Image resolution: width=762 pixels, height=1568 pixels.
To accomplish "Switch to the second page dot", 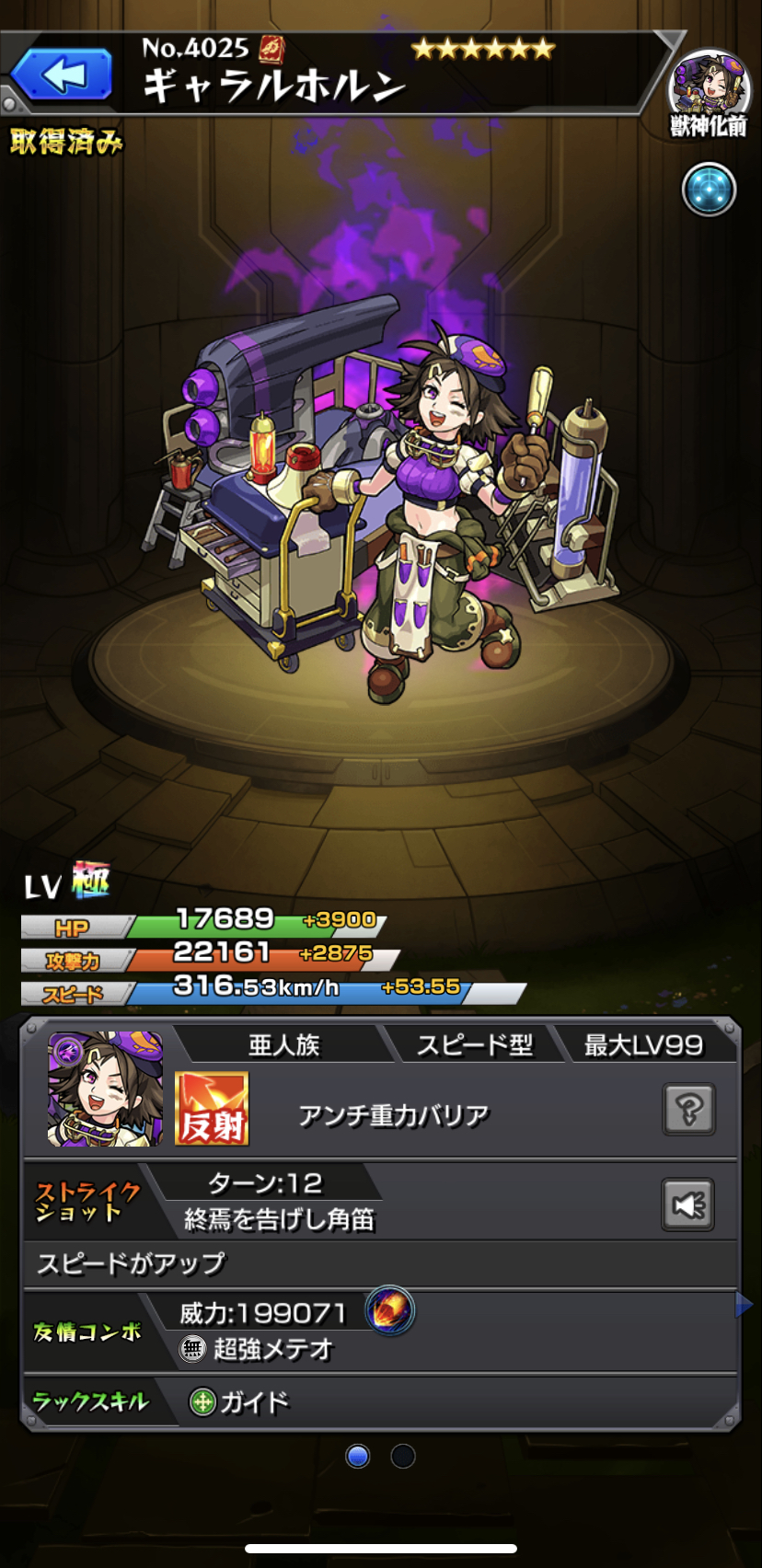I will 403,1456.
